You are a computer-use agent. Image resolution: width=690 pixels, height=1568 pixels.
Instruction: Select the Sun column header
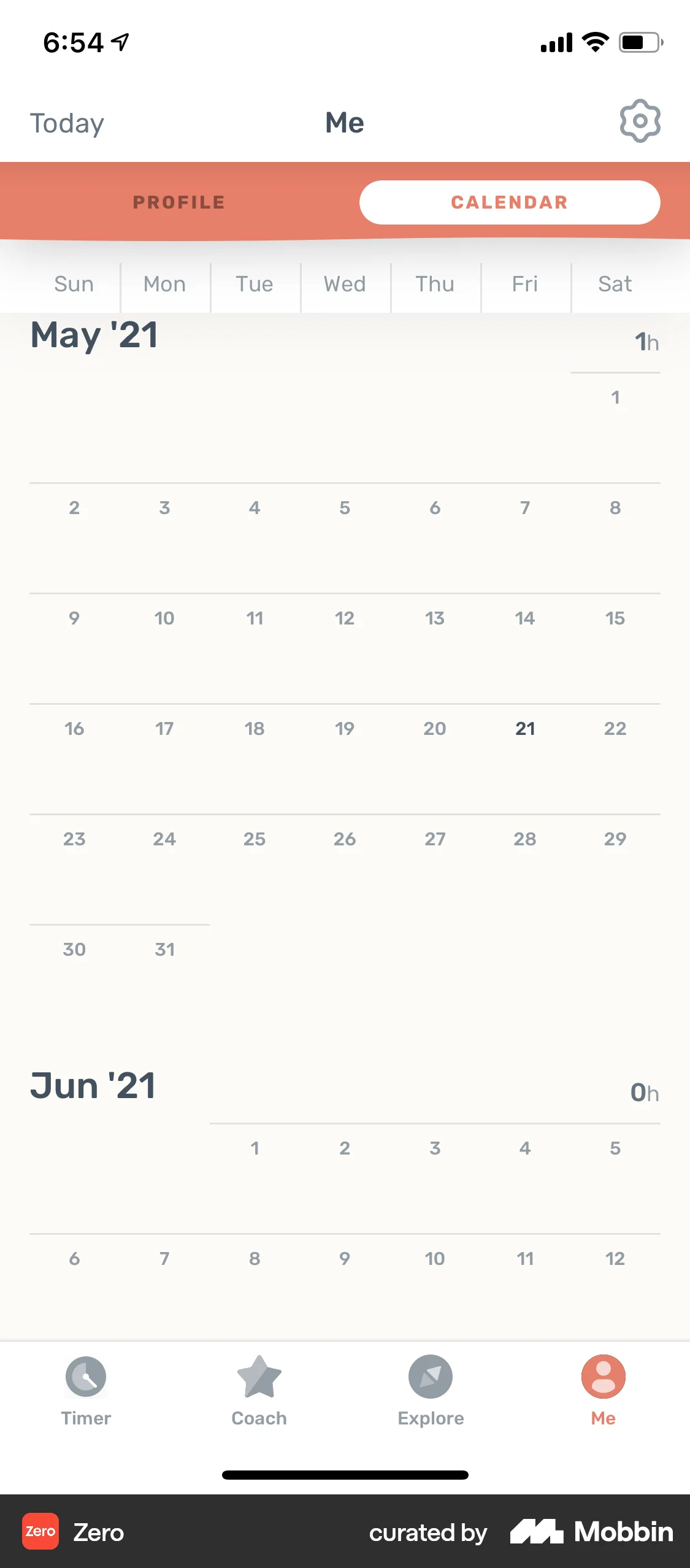pyautogui.click(x=74, y=283)
